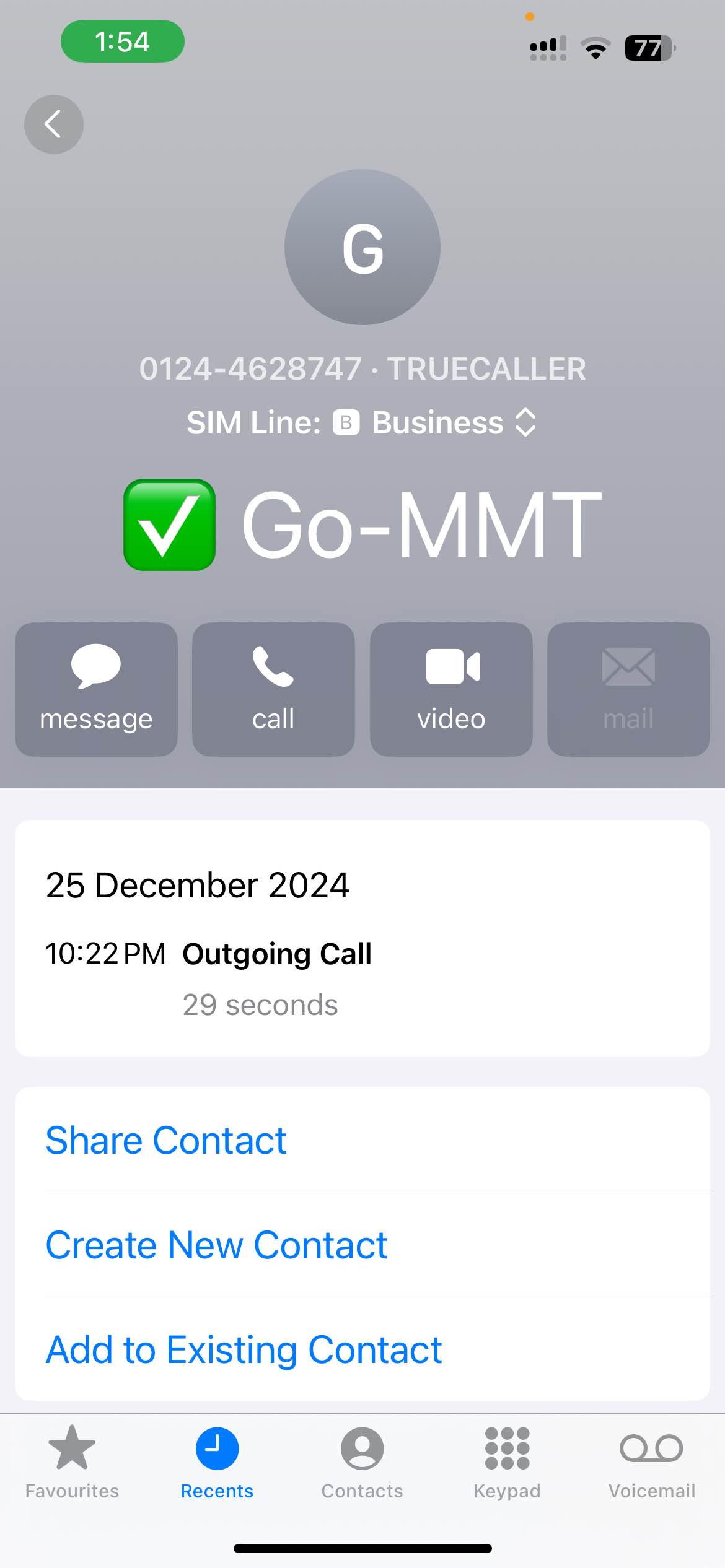The width and height of the screenshot is (725, 1568).
Task: Start a video call with Go-MMT
Action: (x=451, y=689)
